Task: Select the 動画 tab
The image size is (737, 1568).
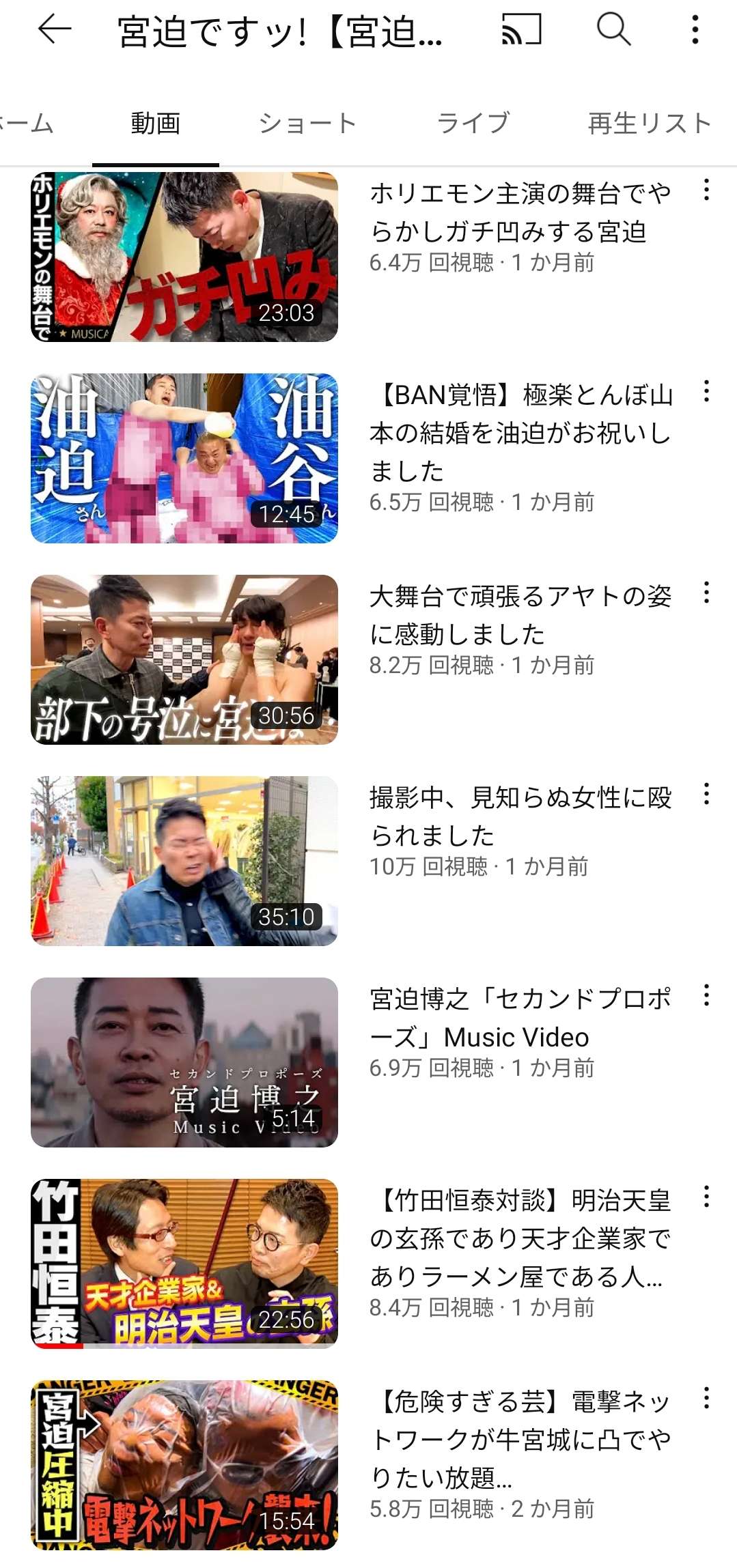Action: [156, 124]
